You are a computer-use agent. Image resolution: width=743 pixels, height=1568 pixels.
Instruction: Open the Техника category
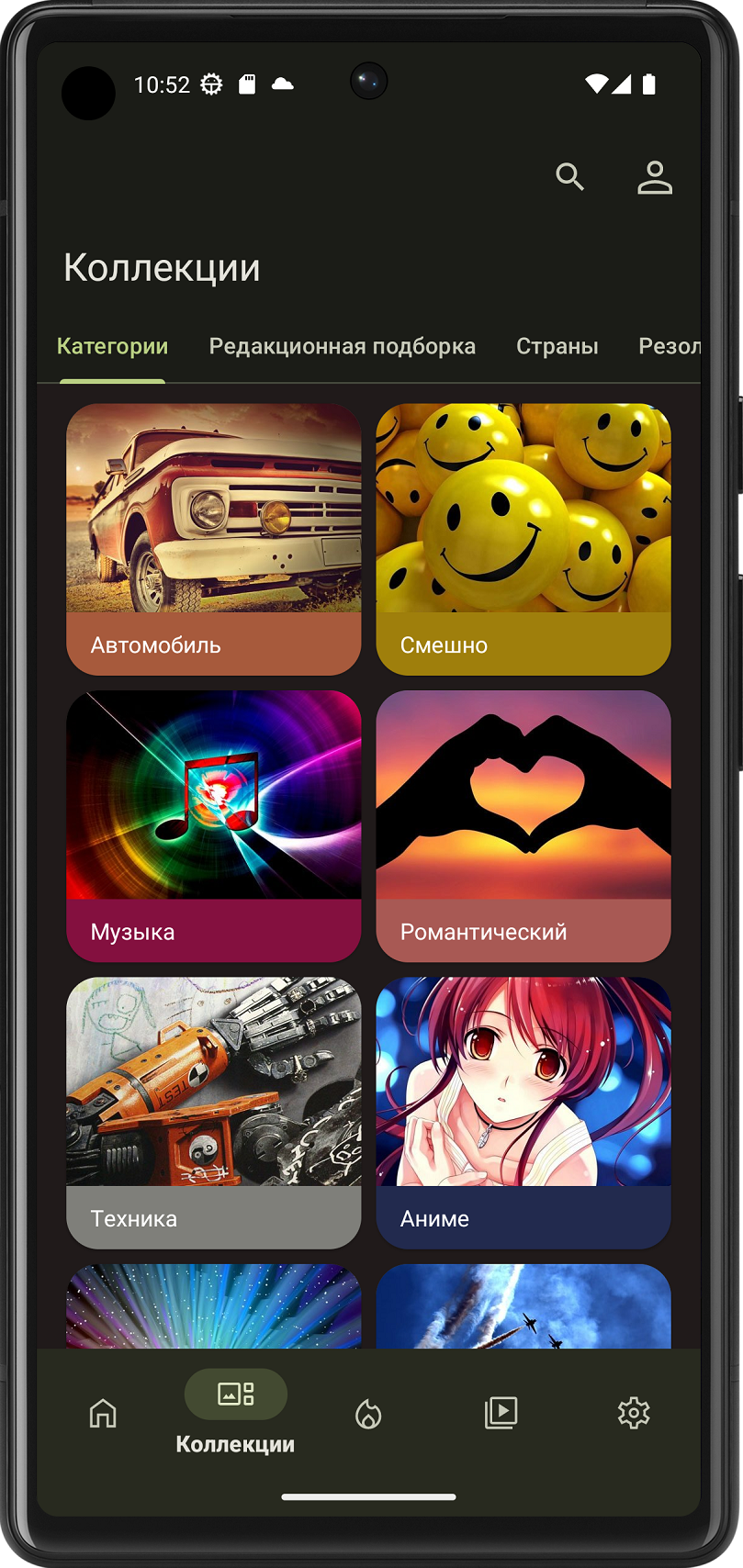tap(213, 1112)
